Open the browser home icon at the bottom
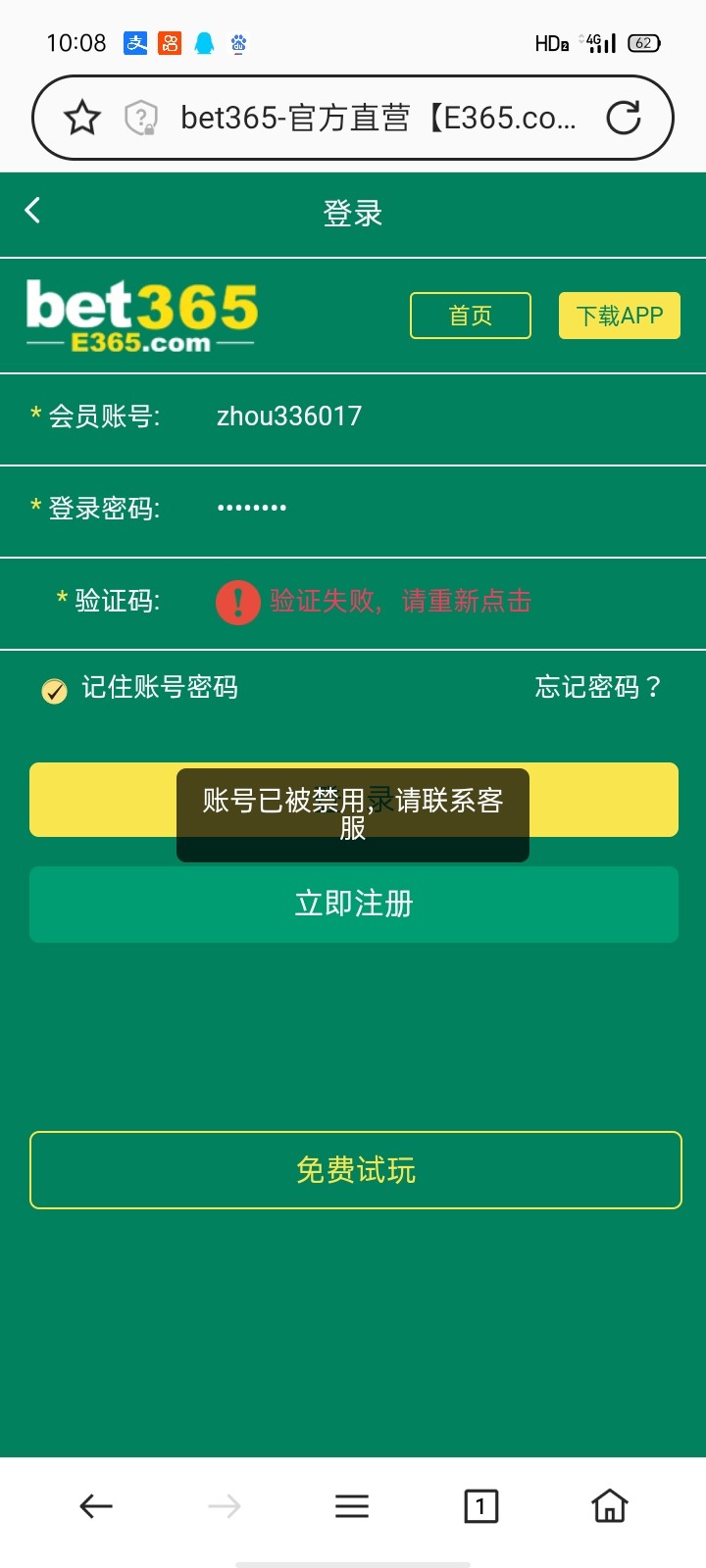 tap(609, 1506)
